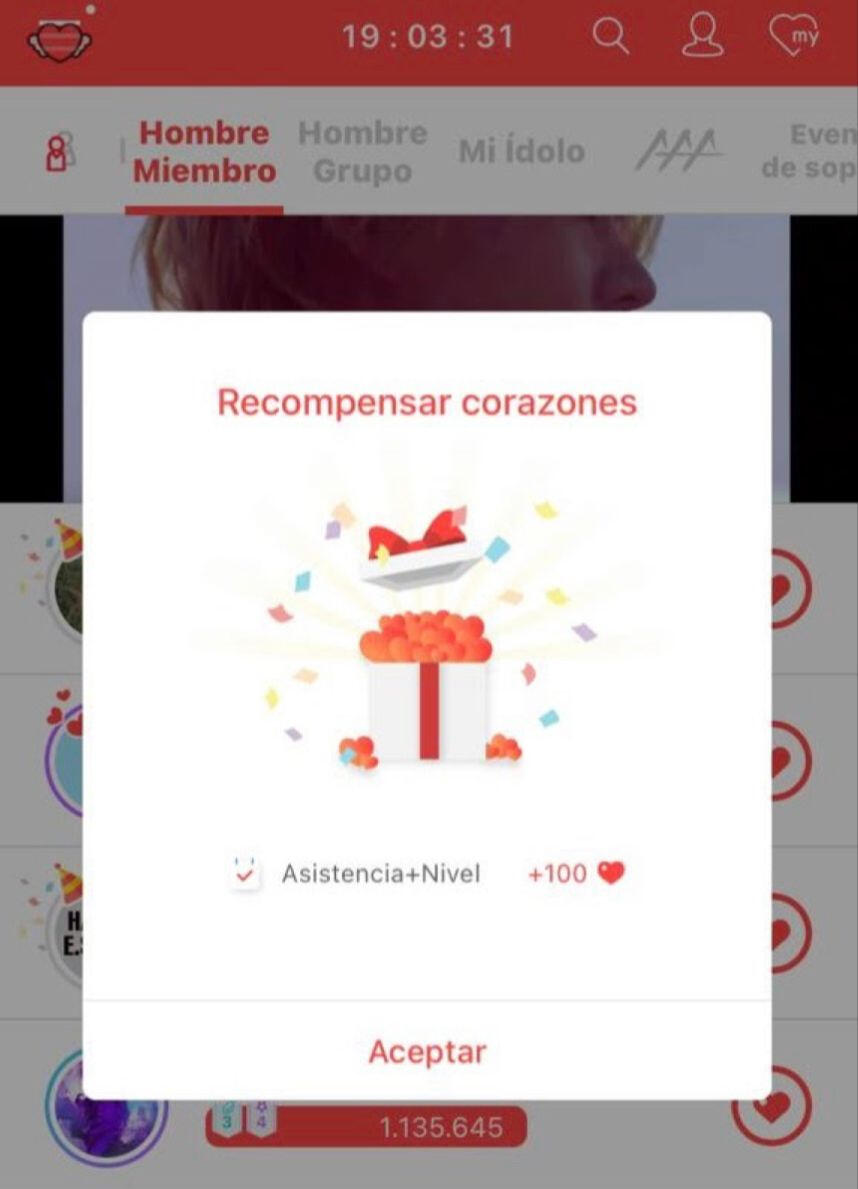Tap the gender switch icon
The image size is (858, 1189).
(56, 152)
